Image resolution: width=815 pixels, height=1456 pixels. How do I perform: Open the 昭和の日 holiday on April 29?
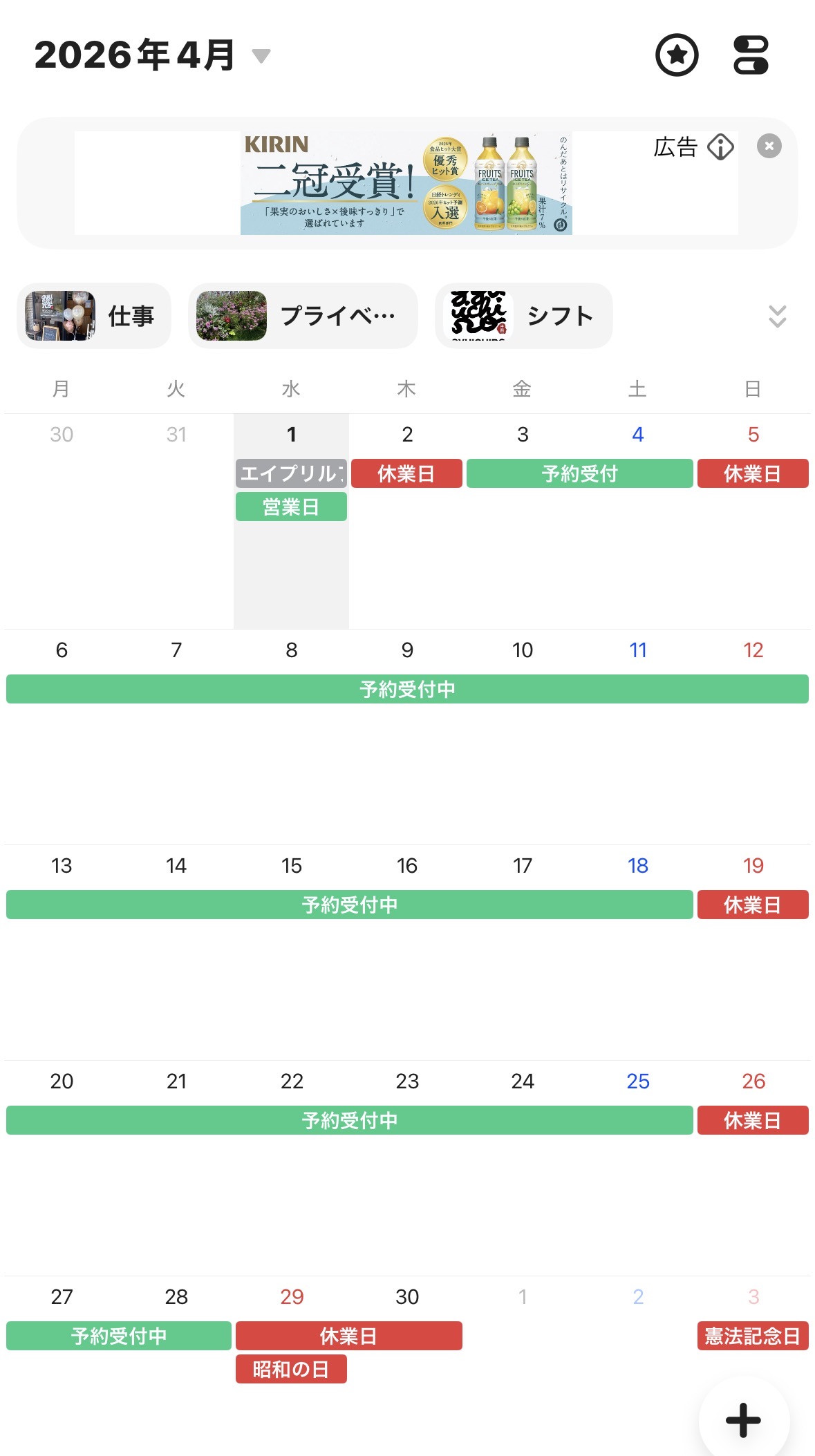291,1369
